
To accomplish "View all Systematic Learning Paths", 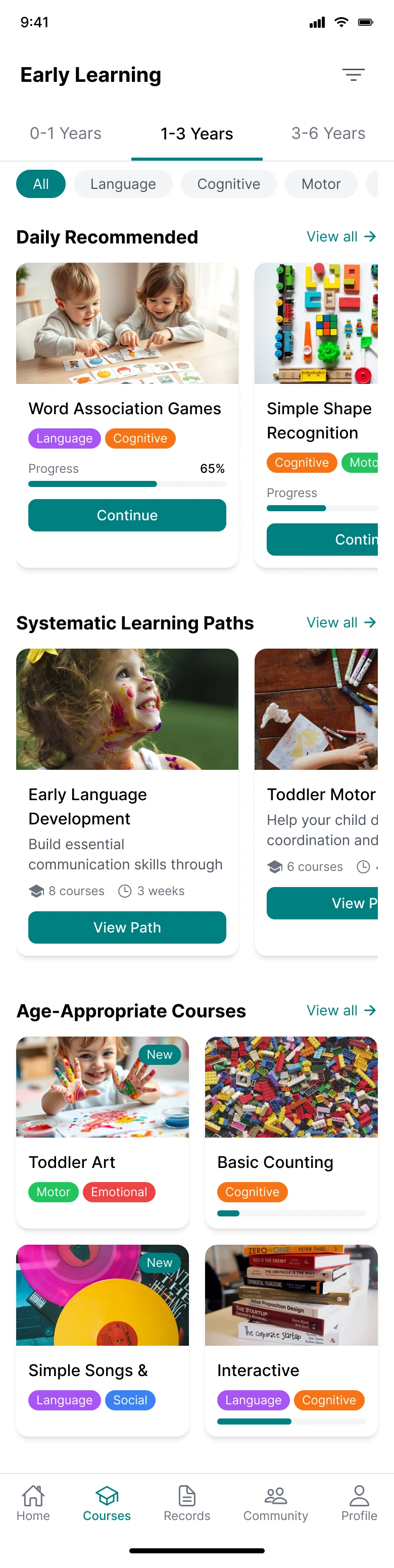I will pos(341,623).
